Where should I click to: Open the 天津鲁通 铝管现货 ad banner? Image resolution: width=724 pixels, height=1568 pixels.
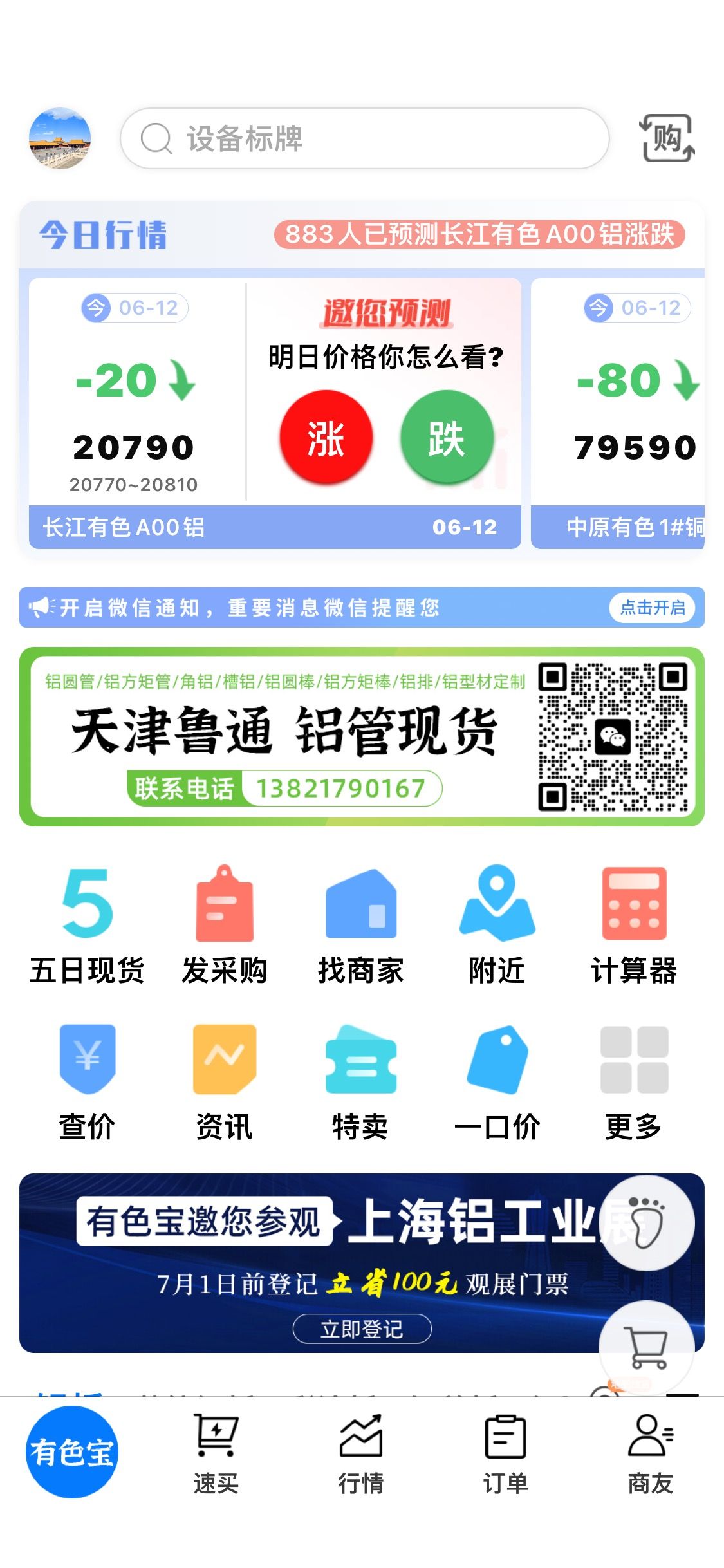[362, 736]
